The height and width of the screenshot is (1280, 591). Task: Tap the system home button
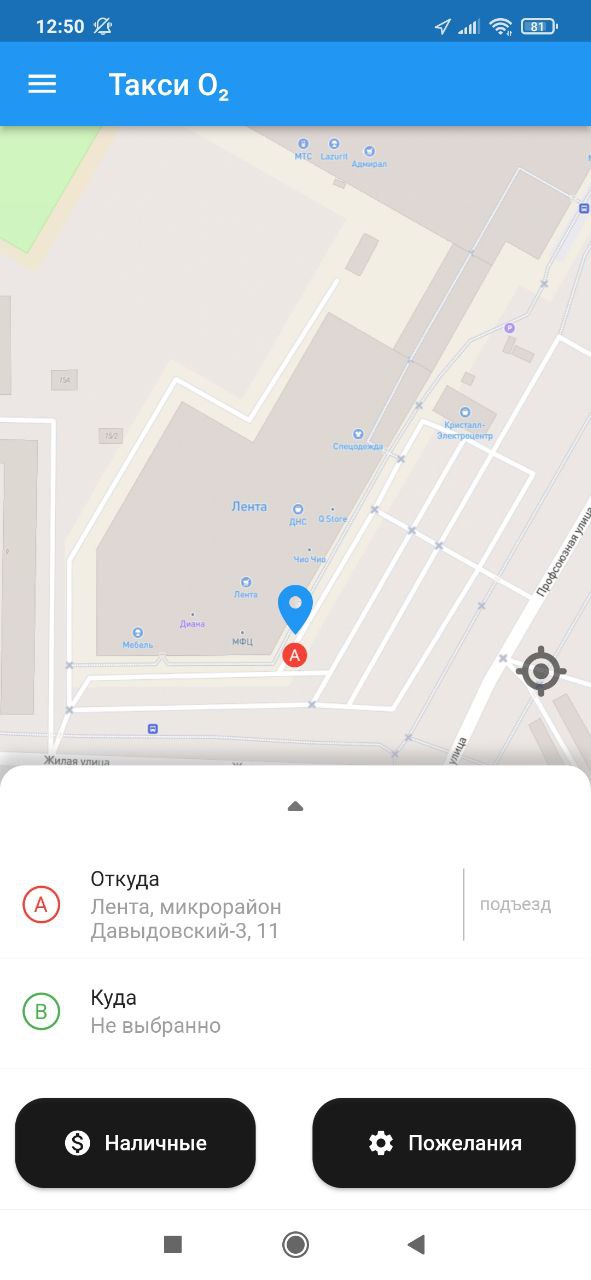click(295, 1244)
